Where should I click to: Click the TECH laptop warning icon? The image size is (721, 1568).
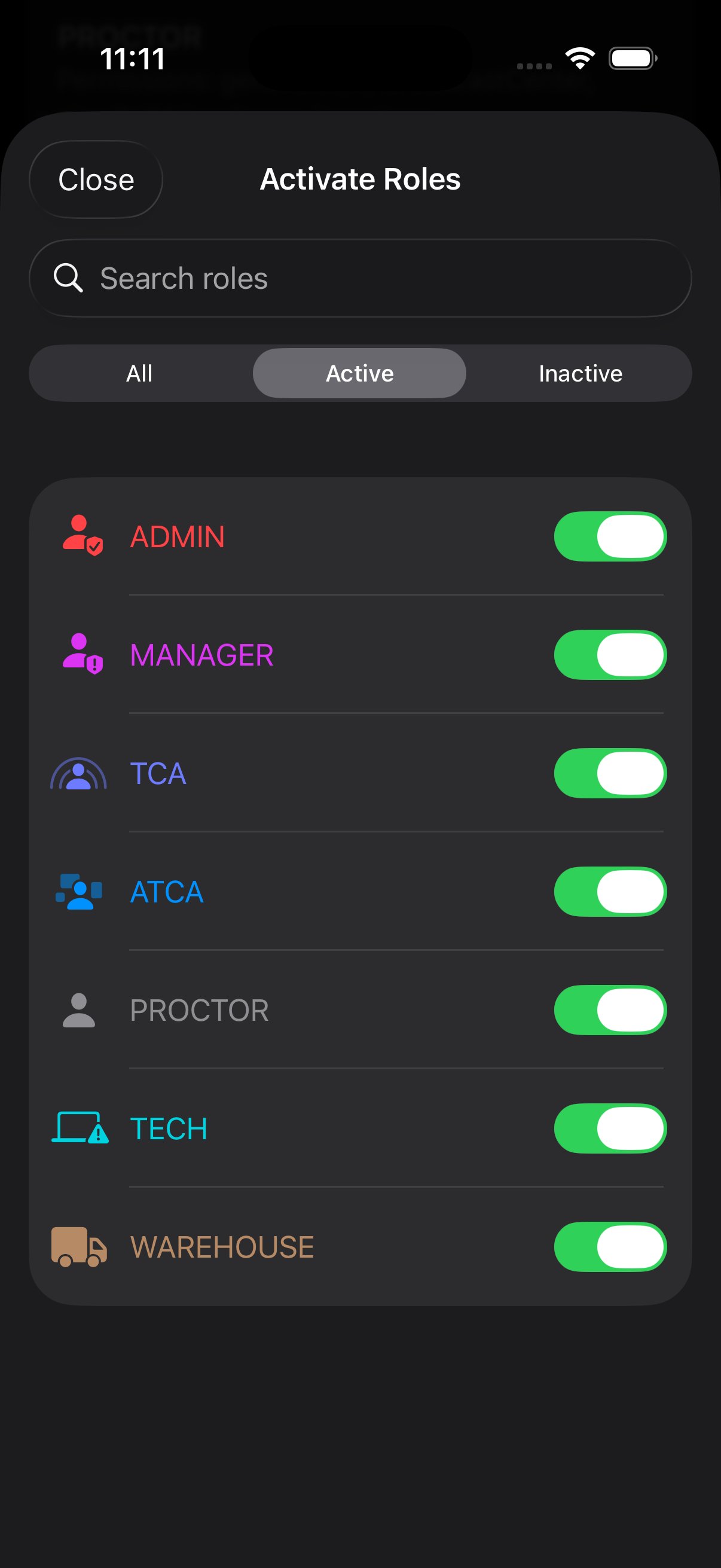[x=80, y=1127]
